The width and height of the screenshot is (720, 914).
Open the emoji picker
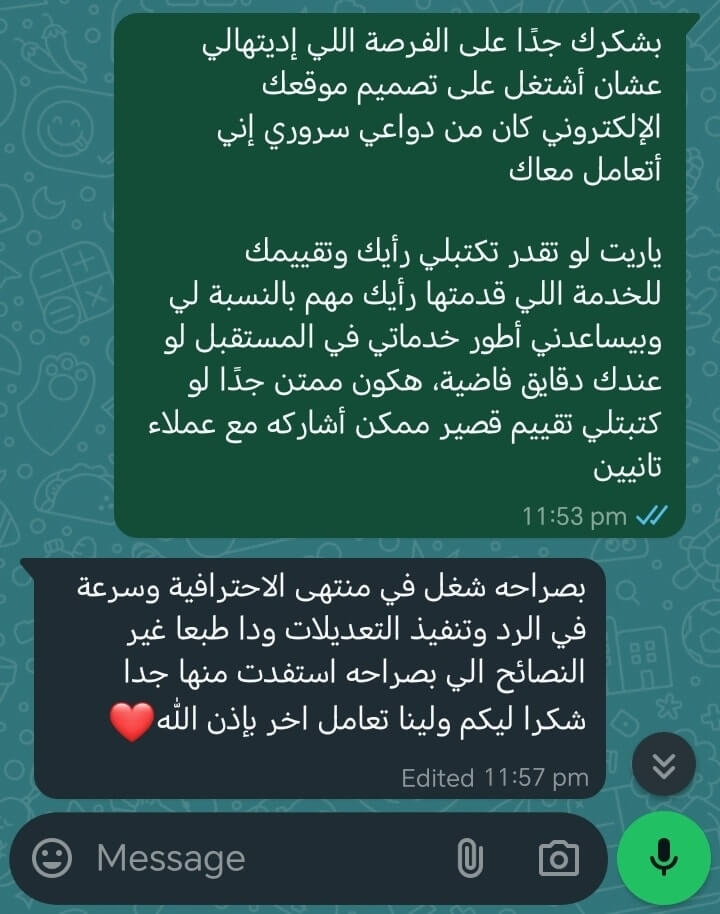[52, 858]
